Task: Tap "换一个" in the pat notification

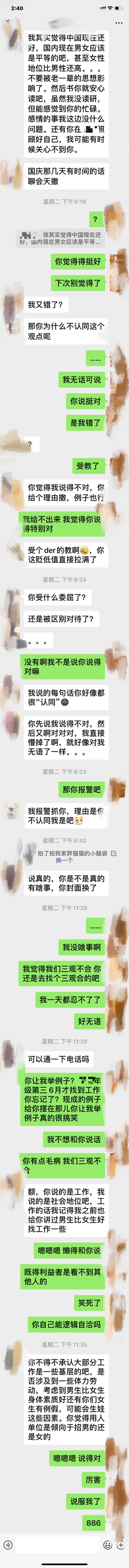Action: [x=64, y=860]
